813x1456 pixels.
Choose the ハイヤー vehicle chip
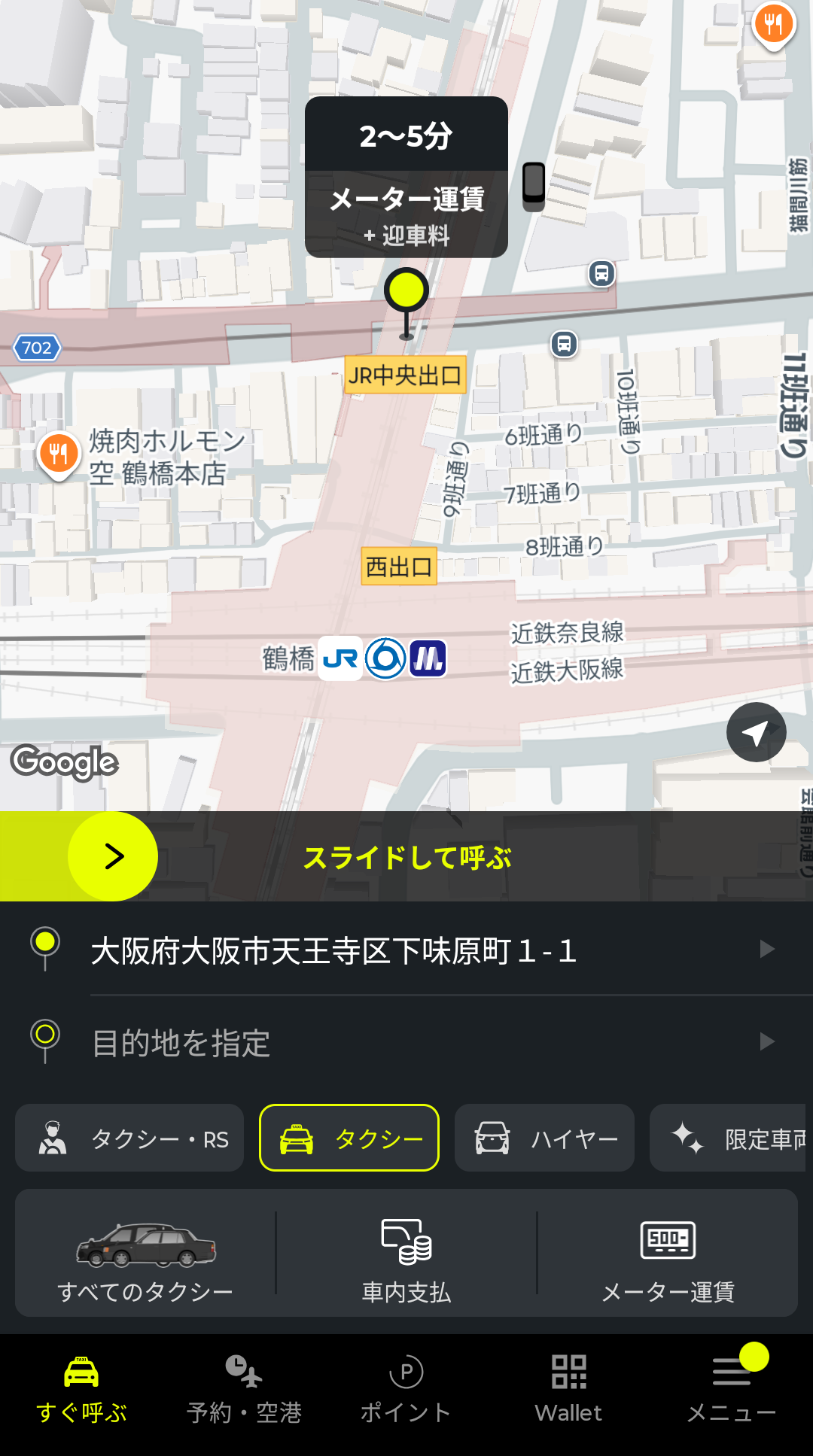(544, 1138)
